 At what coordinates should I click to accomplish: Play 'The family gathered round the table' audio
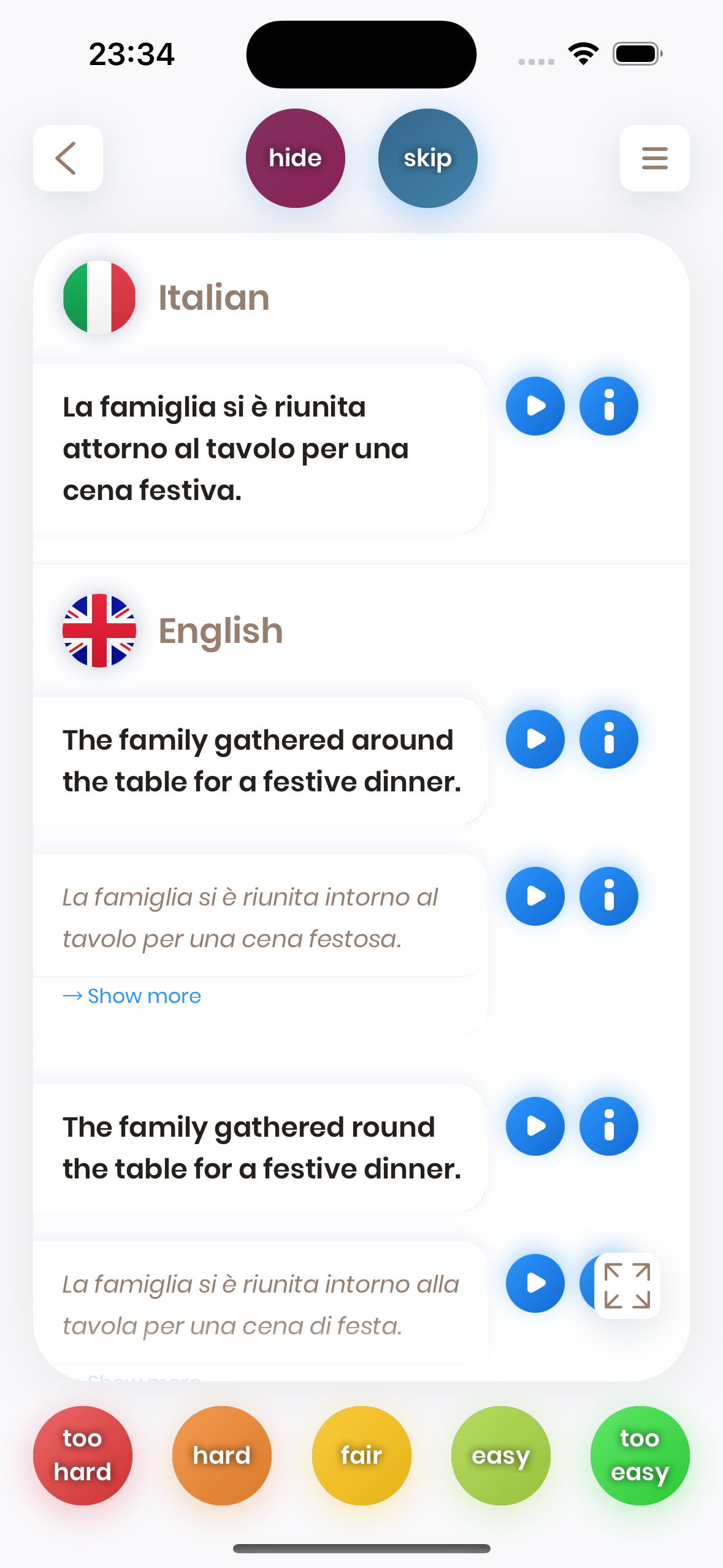coord(535,1126)
